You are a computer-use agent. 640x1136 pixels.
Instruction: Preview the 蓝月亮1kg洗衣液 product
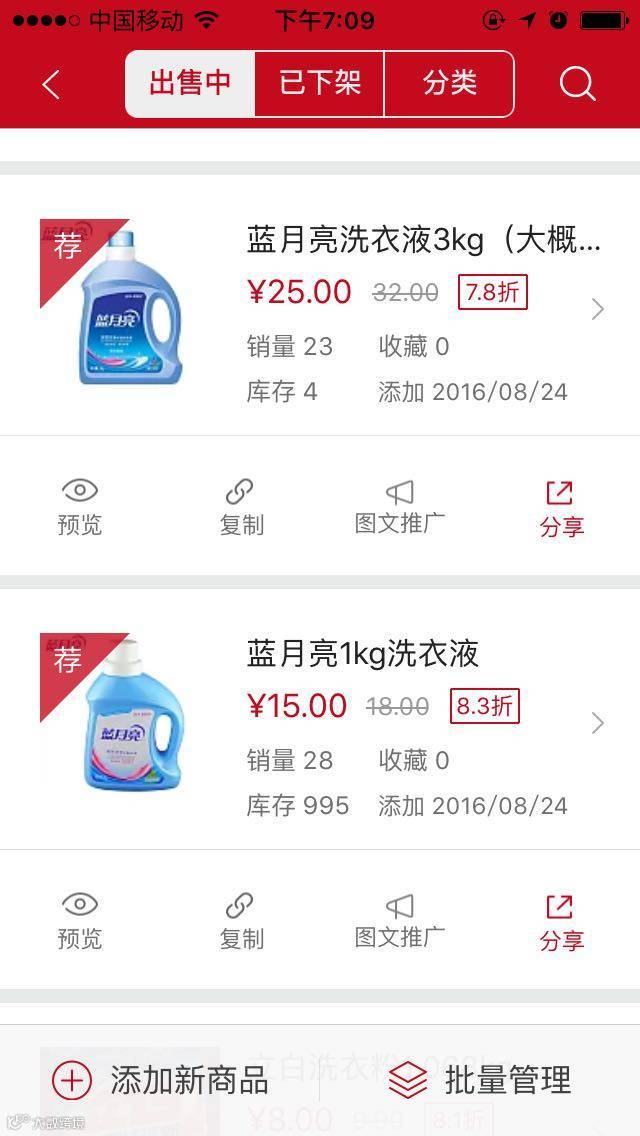[x=80, y=920]
